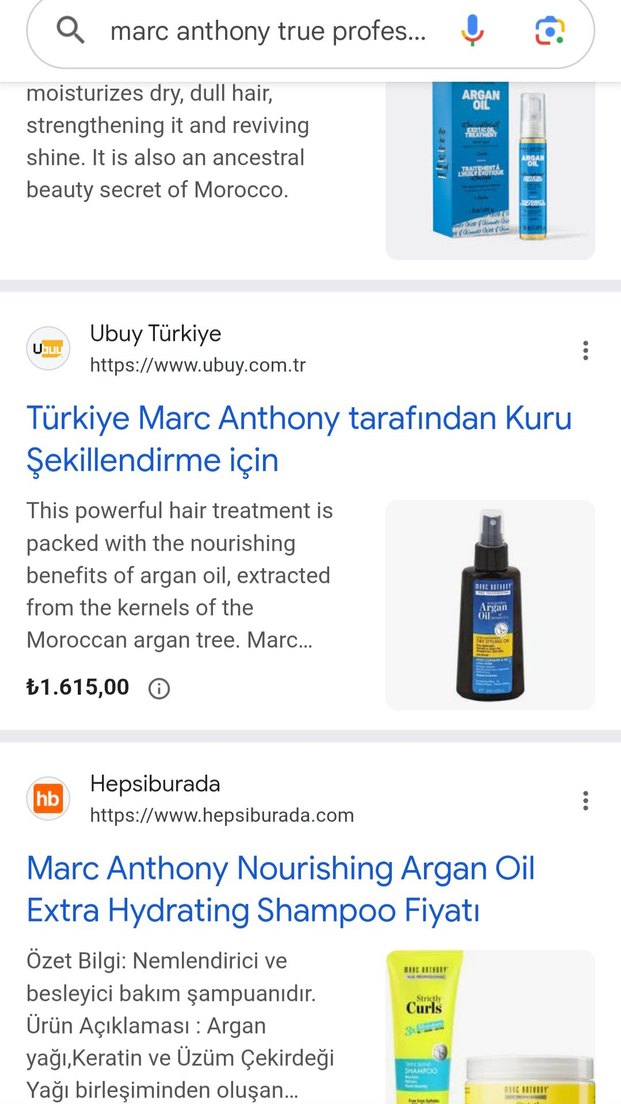
Task: View the dry styling oil bottle thumbnail
Action: coord(490,604)
